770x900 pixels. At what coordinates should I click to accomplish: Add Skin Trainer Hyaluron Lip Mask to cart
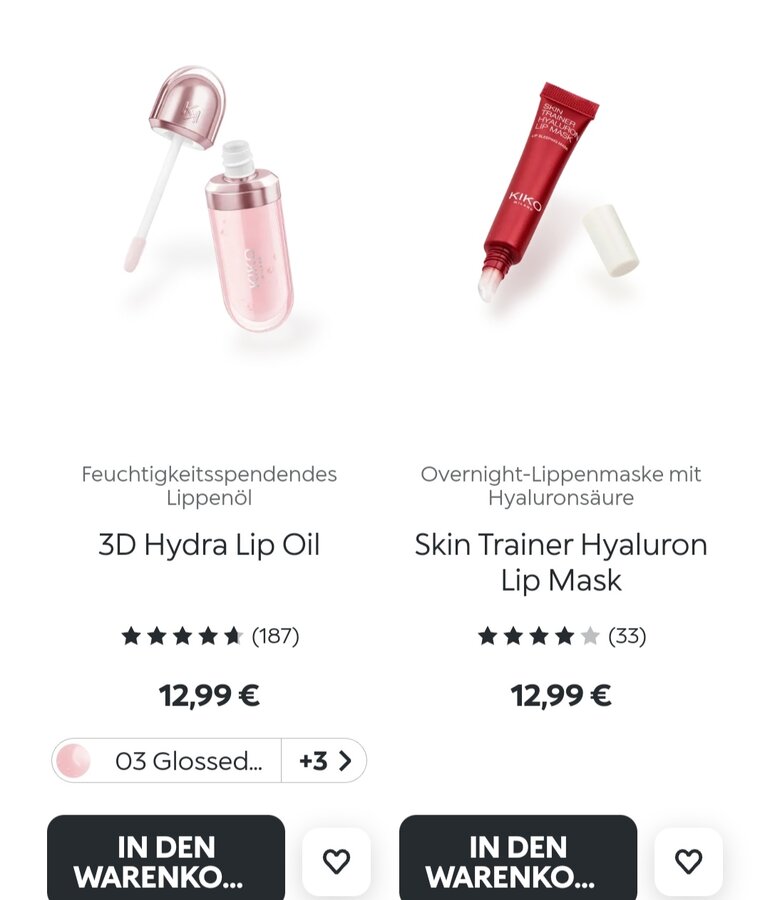pyautogui.click(x=518, y=860)
